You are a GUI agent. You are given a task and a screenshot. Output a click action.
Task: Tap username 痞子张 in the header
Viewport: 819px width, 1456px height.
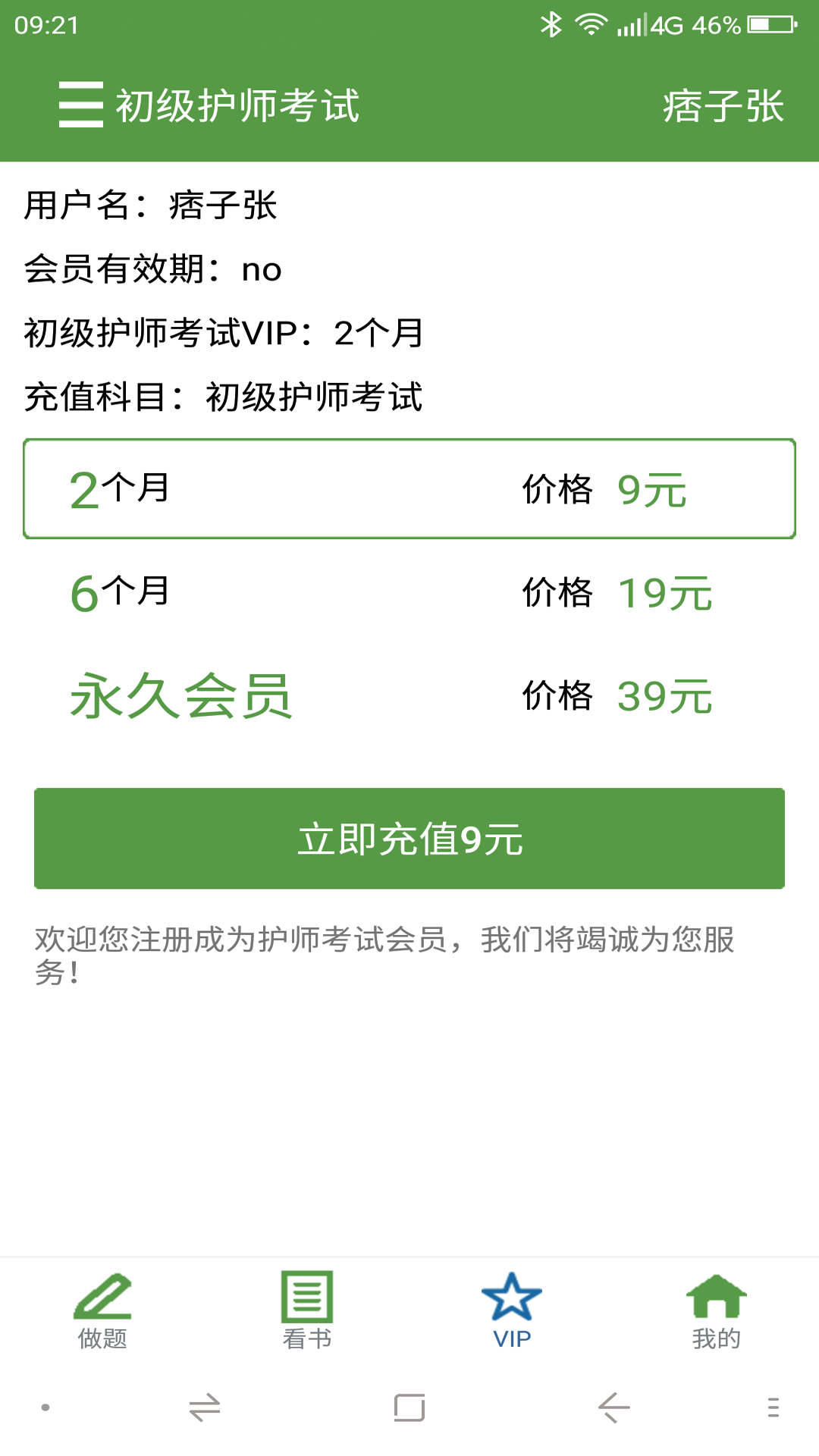[x=723, y=105]
